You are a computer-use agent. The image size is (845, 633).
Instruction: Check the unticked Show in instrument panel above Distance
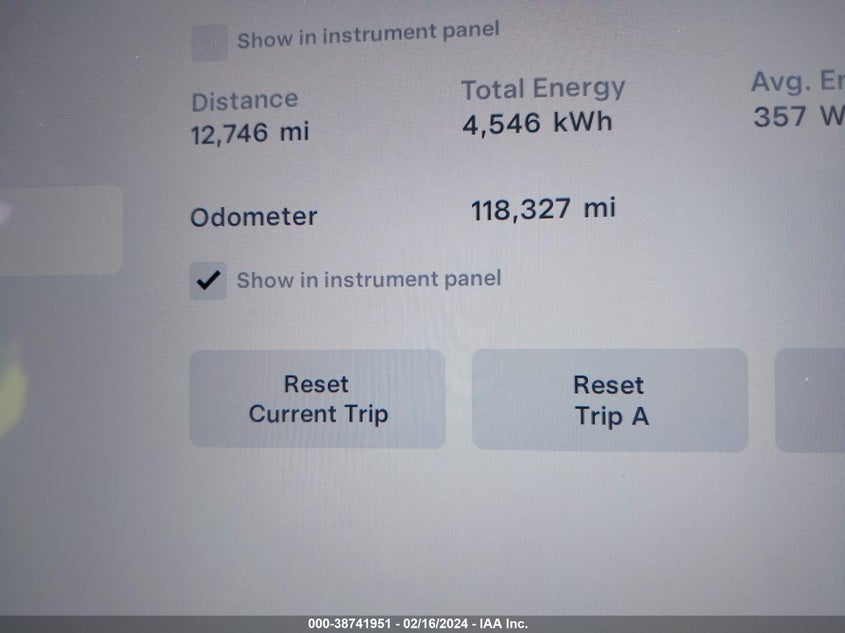209,42
